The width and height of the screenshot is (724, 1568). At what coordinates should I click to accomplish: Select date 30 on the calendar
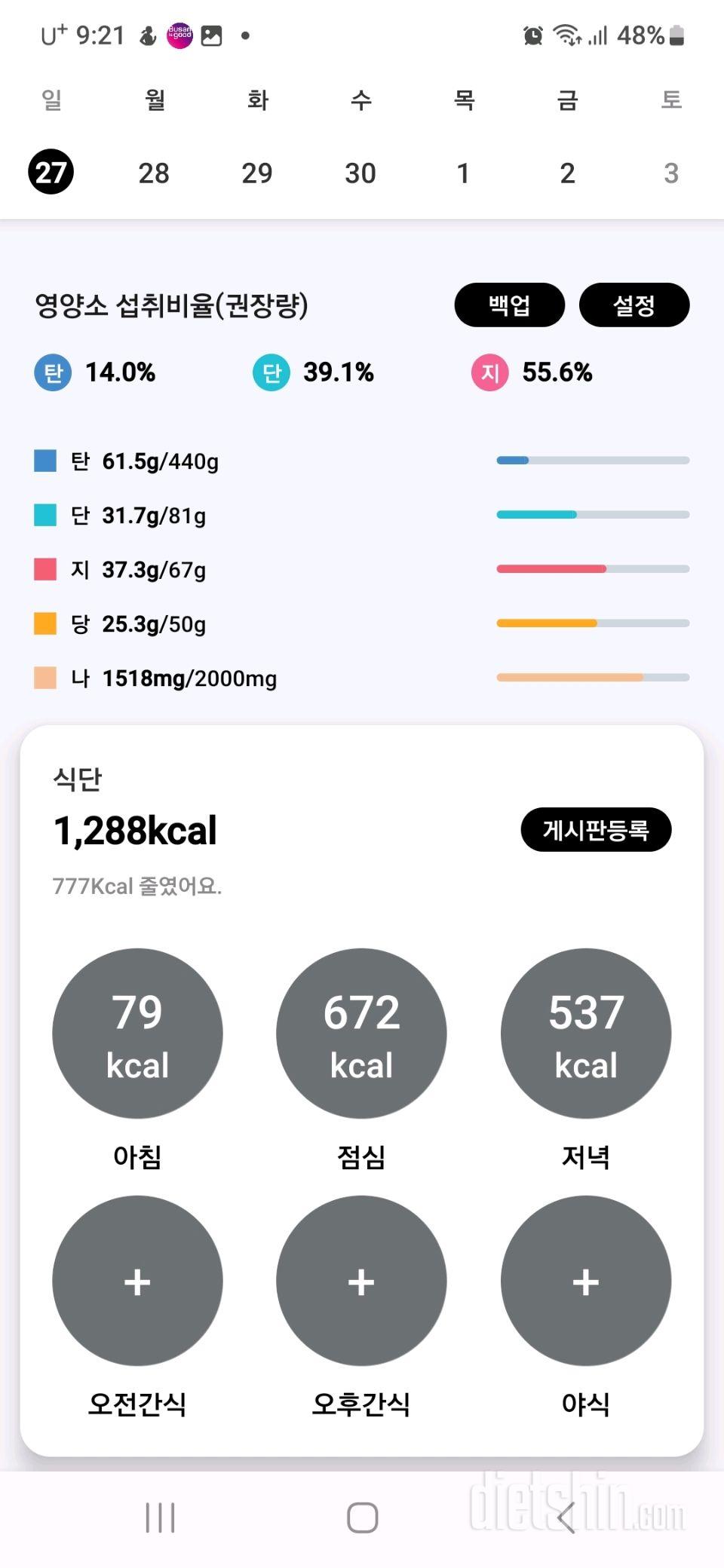pyautogui.click(x=360, y=173)
